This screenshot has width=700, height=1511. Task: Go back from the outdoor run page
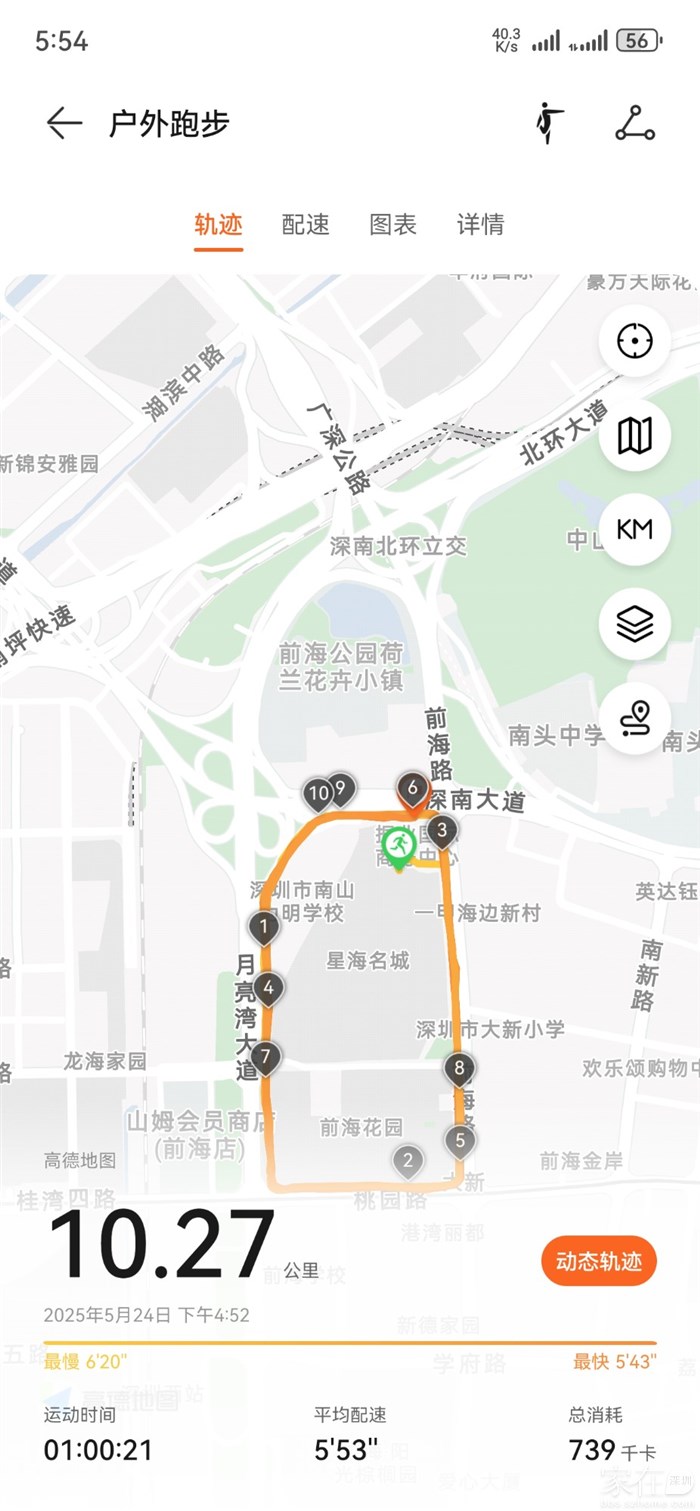[x=64, y=123]
